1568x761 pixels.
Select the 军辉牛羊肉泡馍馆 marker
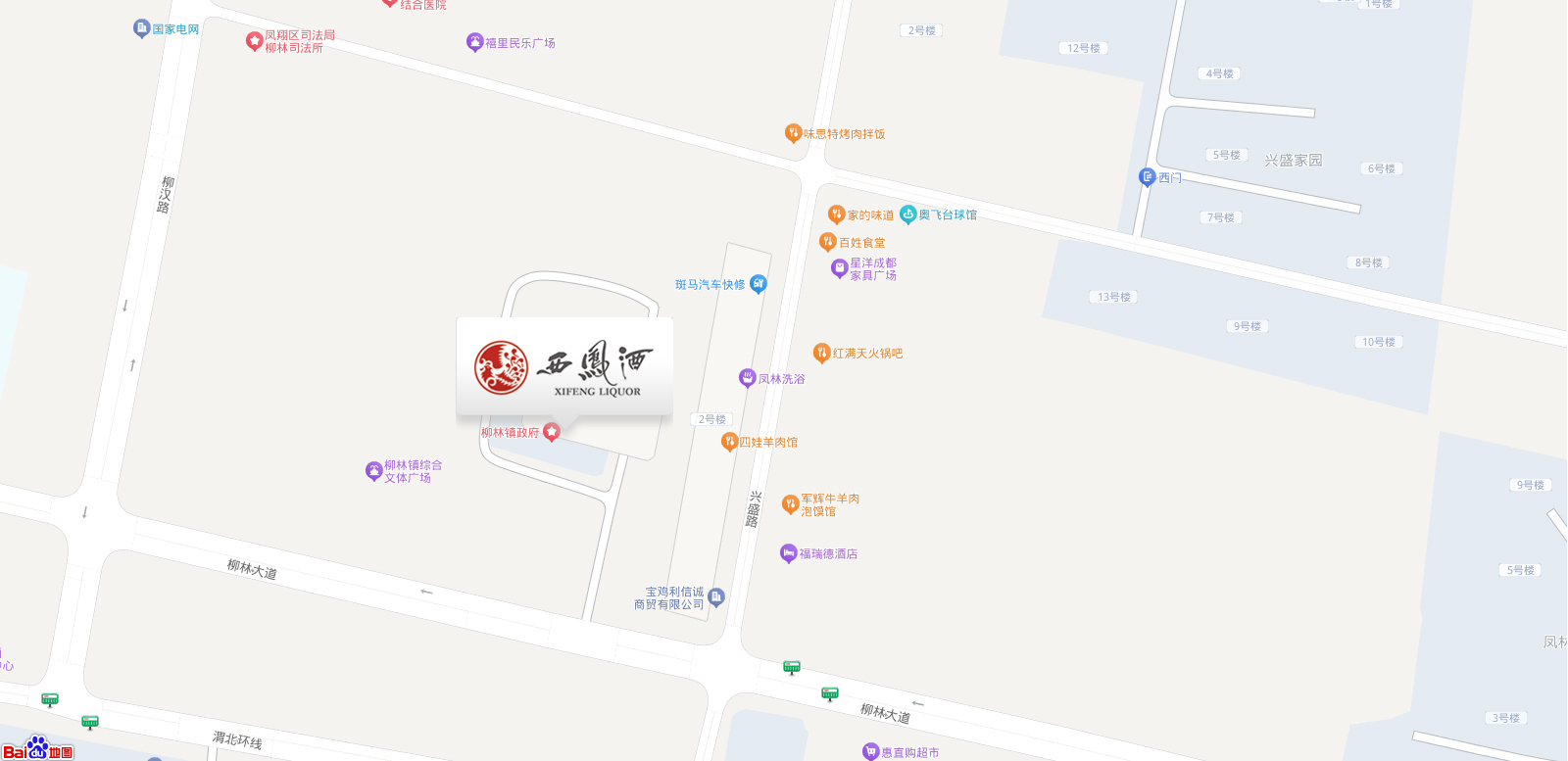tap(790, 503)
